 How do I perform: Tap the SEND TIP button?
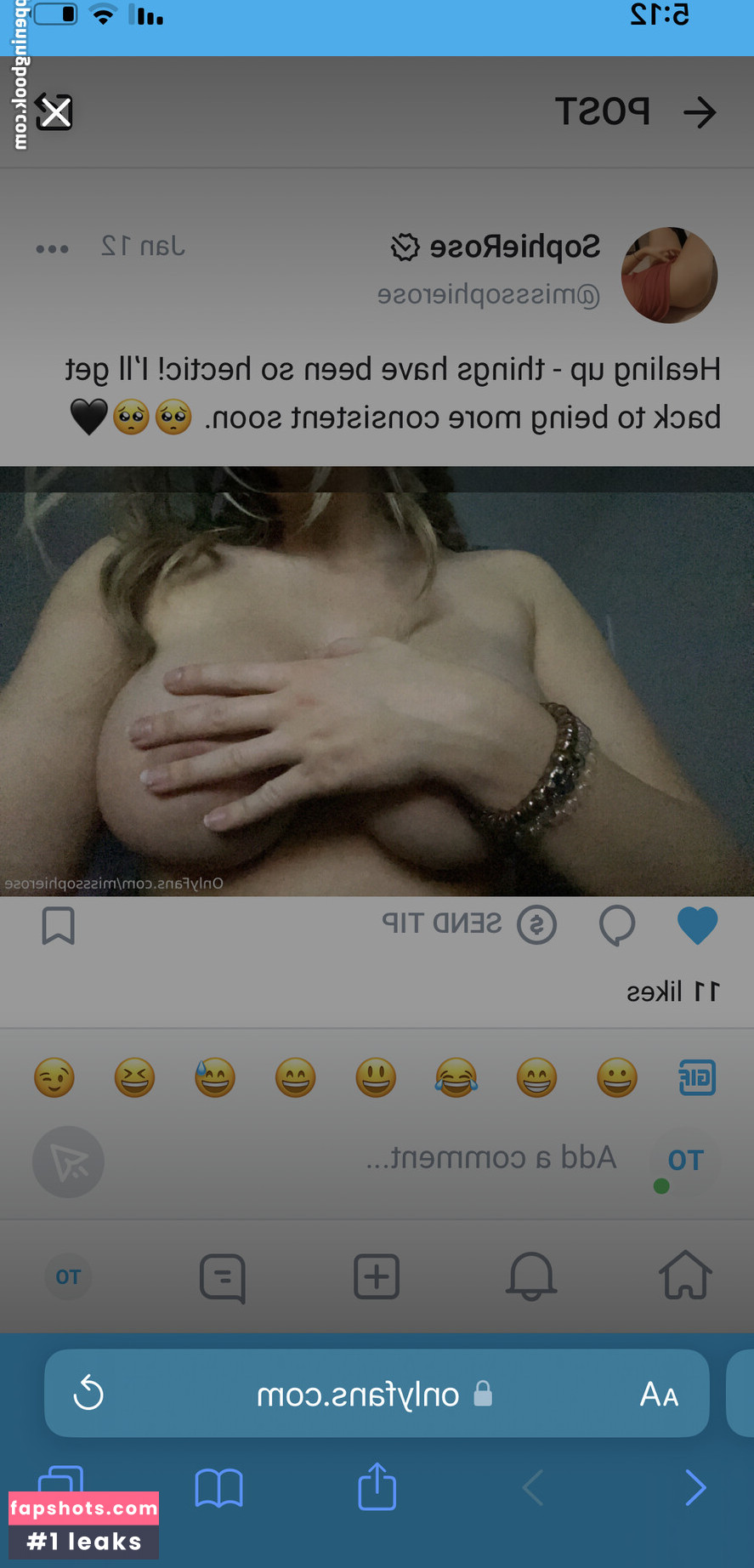[469, 924]
